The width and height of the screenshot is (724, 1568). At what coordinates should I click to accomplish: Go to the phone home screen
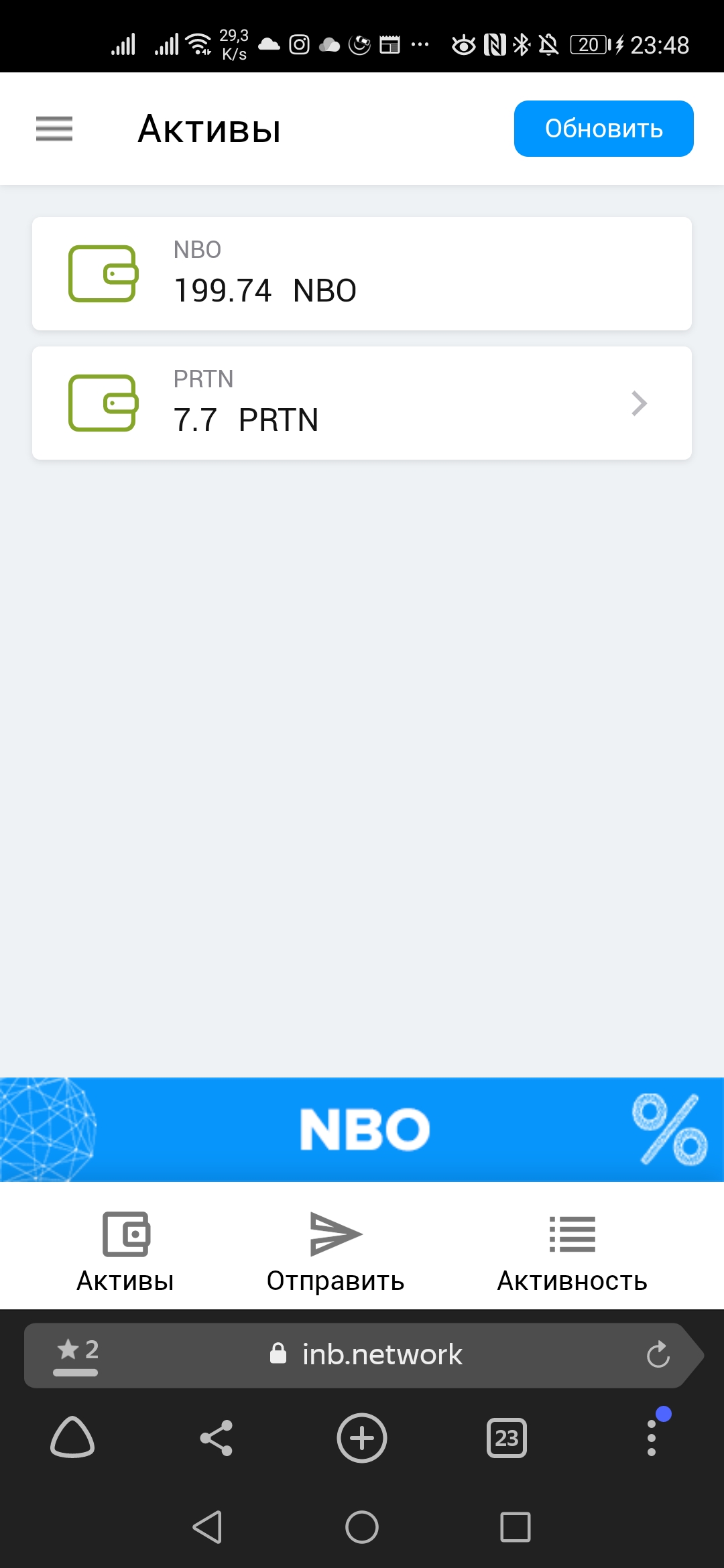(362, 1527)
